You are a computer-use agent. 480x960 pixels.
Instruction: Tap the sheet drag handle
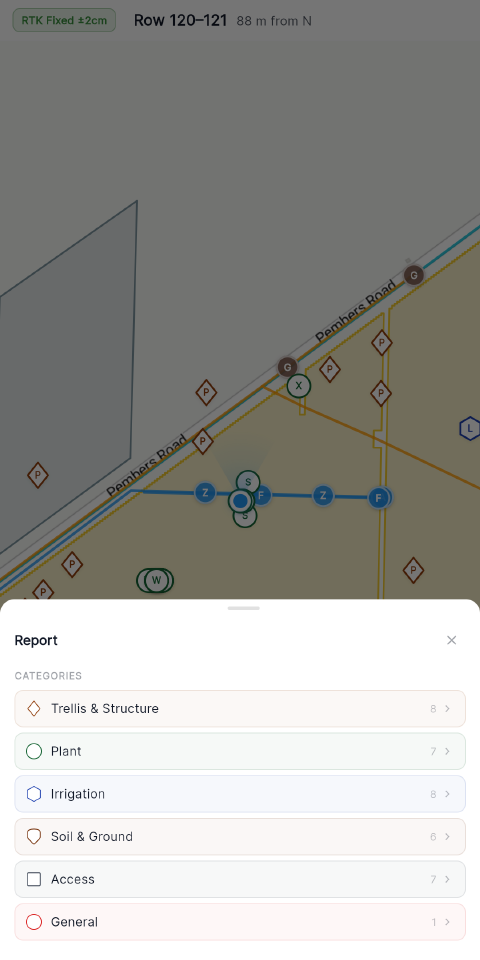click(x=244, y=608)
